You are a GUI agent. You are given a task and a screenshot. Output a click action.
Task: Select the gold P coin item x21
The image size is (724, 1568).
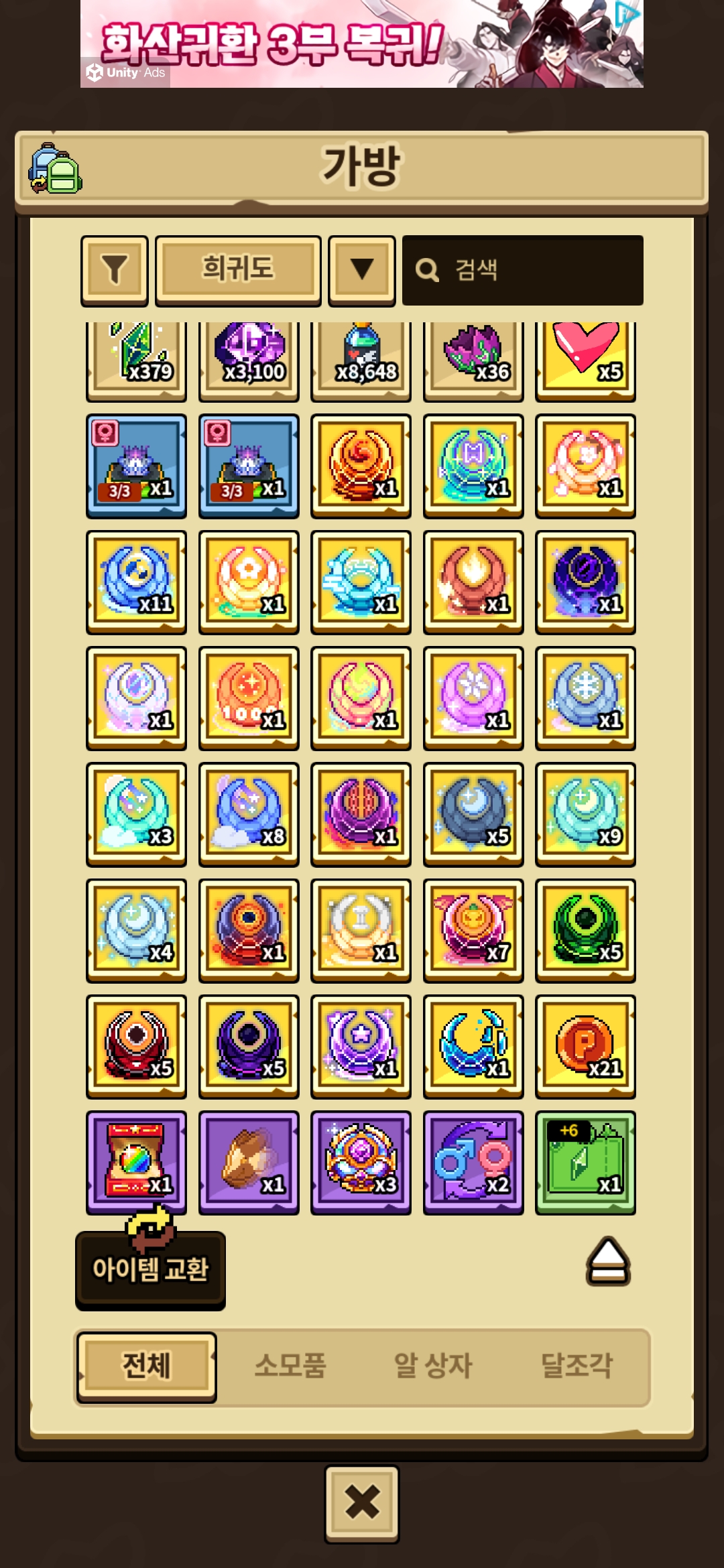click(585, 1046)
